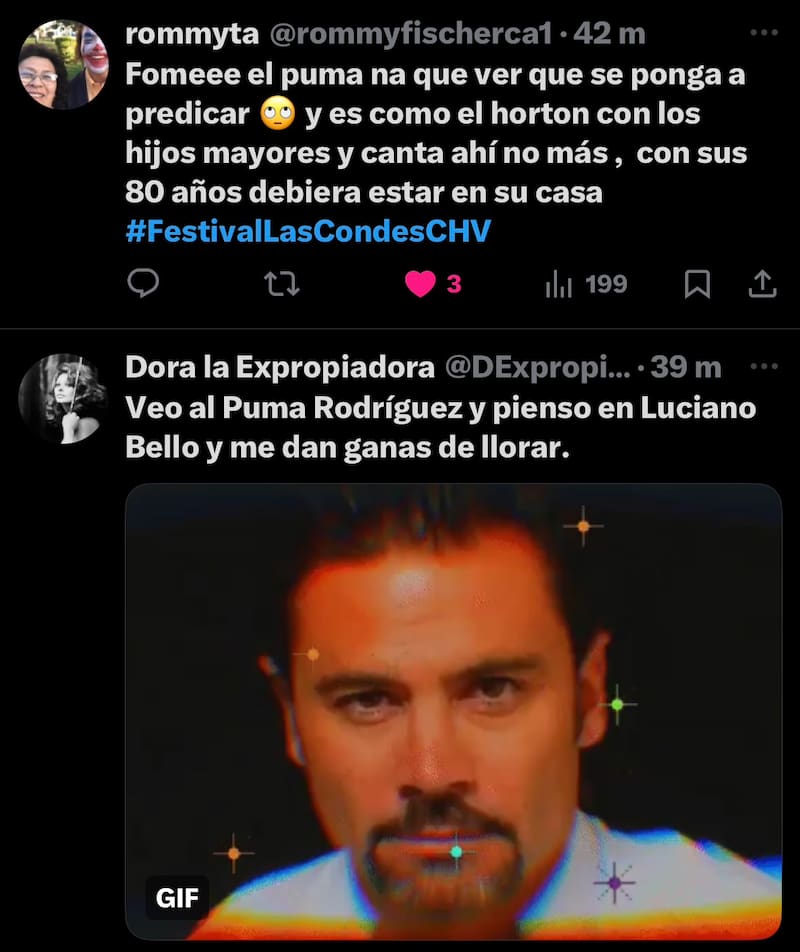Open the share icon on rommyta's tweet
Image resolution: width=800 pixels, height=952 pixels.
763,285
